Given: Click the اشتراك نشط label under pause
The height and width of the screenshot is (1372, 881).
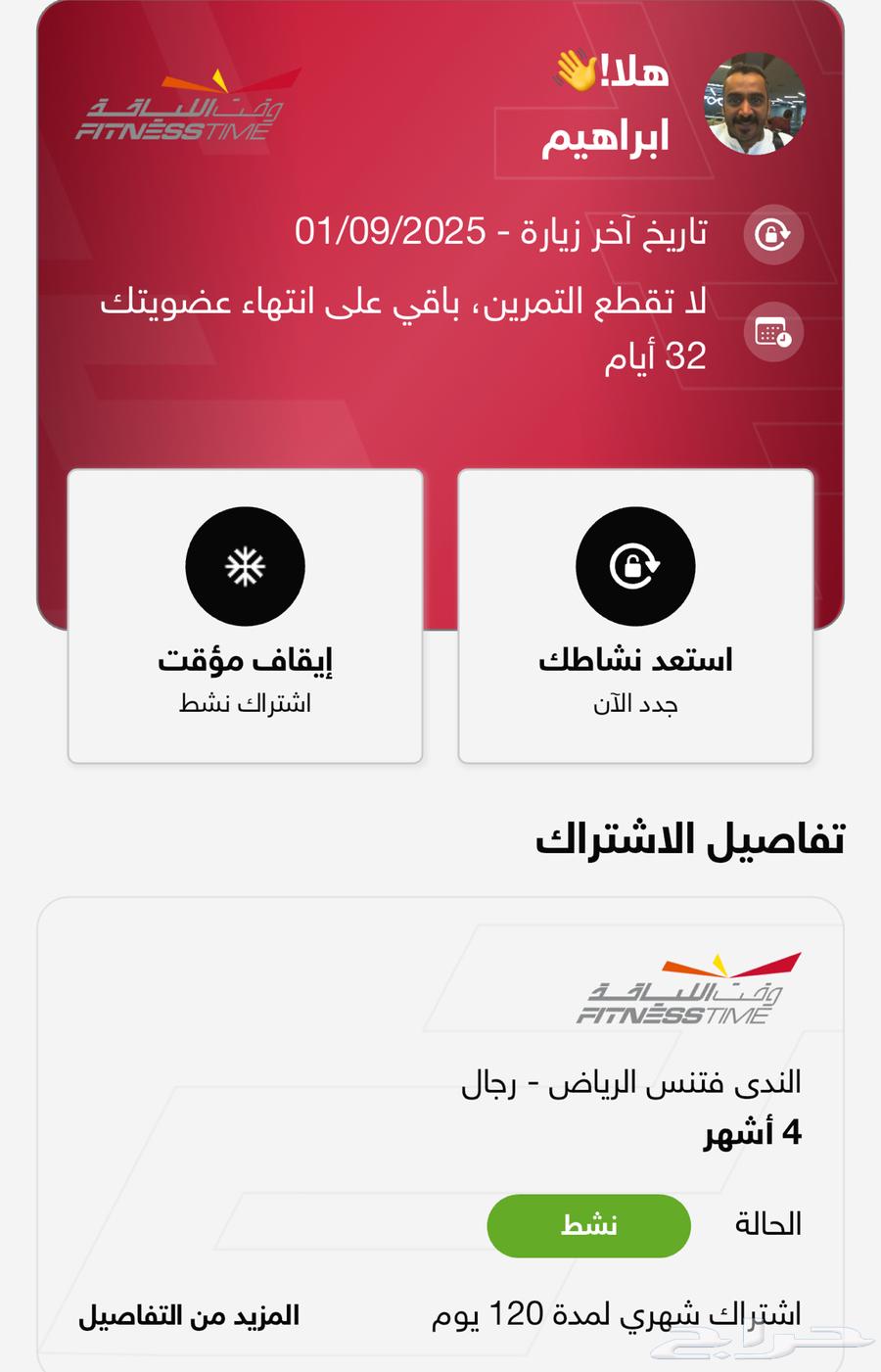Looking at the screenshot, I should 245,703.
